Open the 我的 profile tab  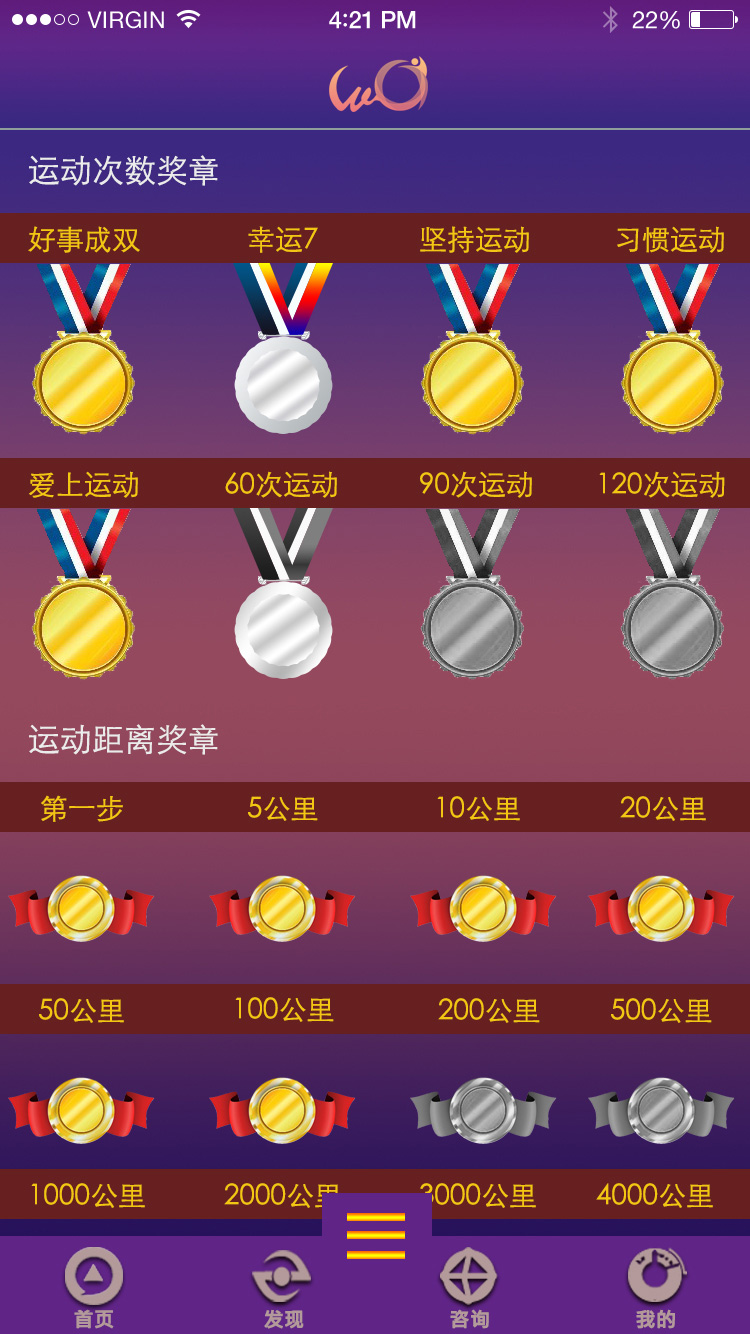click(656, 1288)
